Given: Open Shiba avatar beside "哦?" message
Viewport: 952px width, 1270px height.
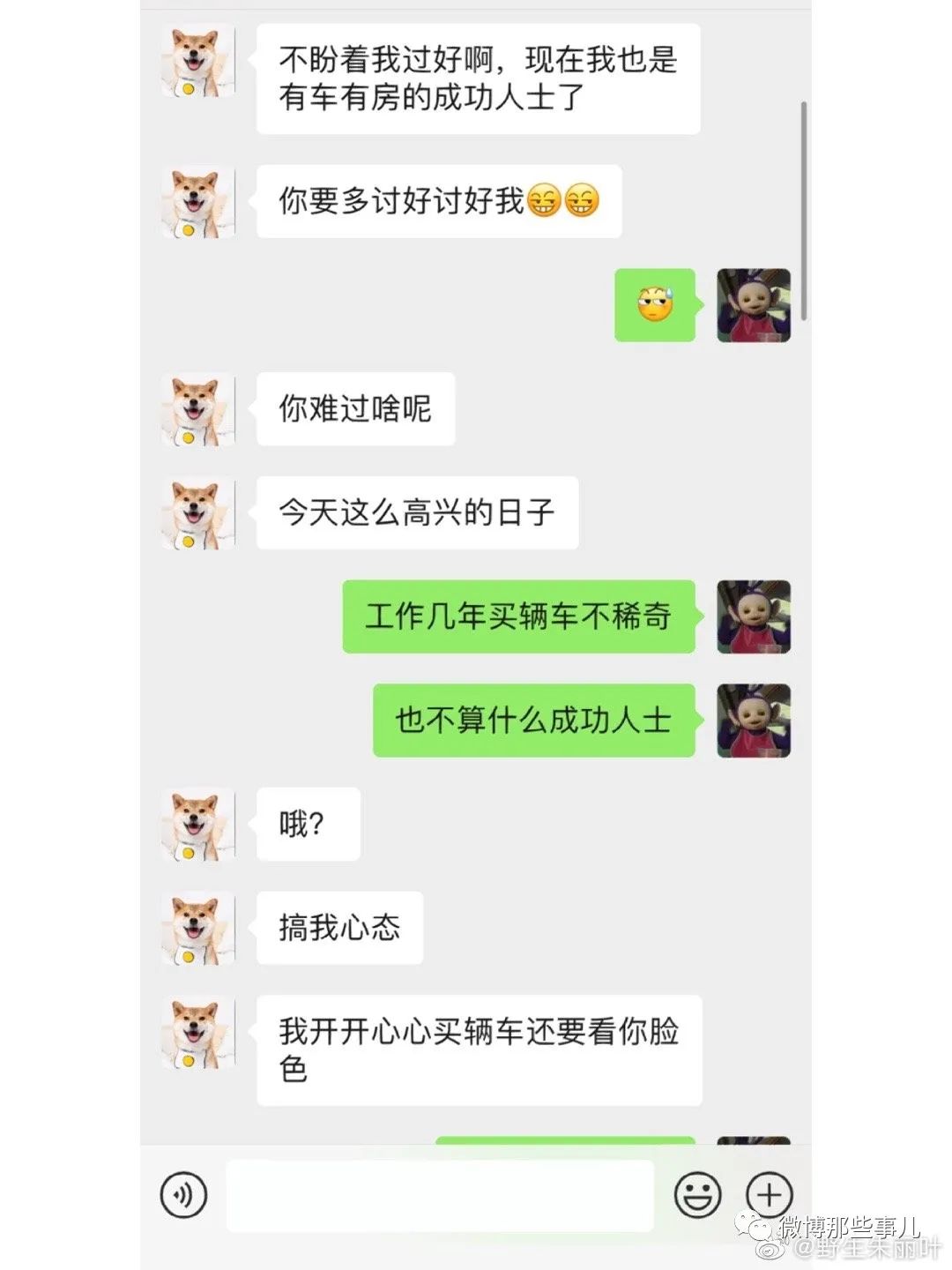Looking at the screenshot, I should [x=197, y=824].
